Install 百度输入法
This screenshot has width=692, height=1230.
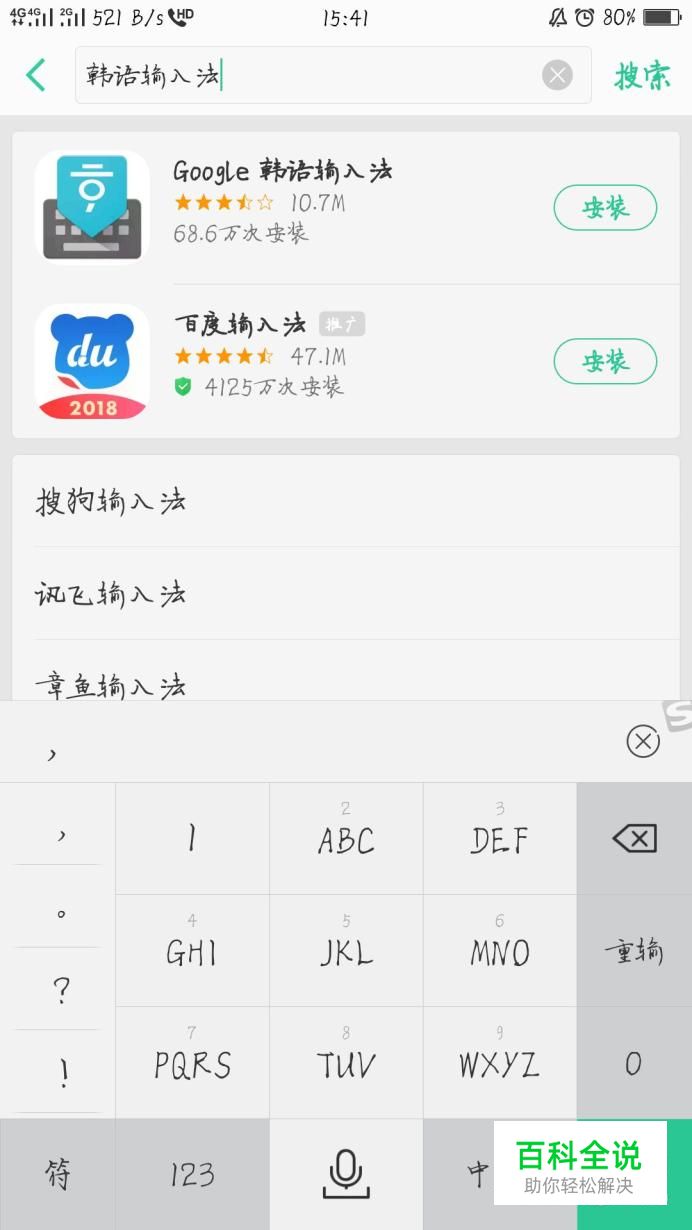pyautogui.click(x=605, y=361)
